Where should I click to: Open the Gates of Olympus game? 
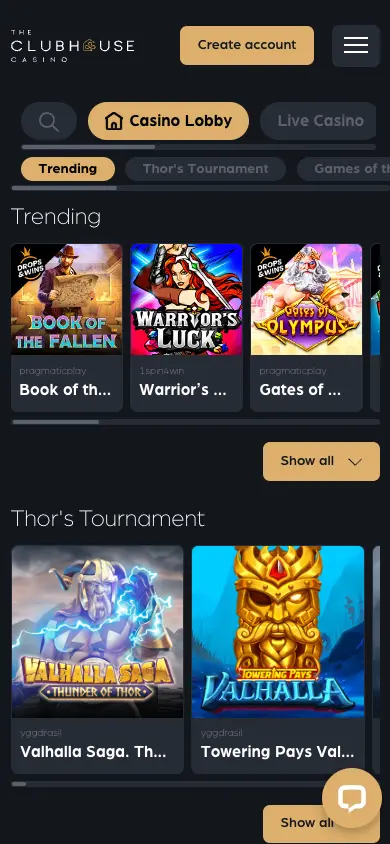coord(307,327)
